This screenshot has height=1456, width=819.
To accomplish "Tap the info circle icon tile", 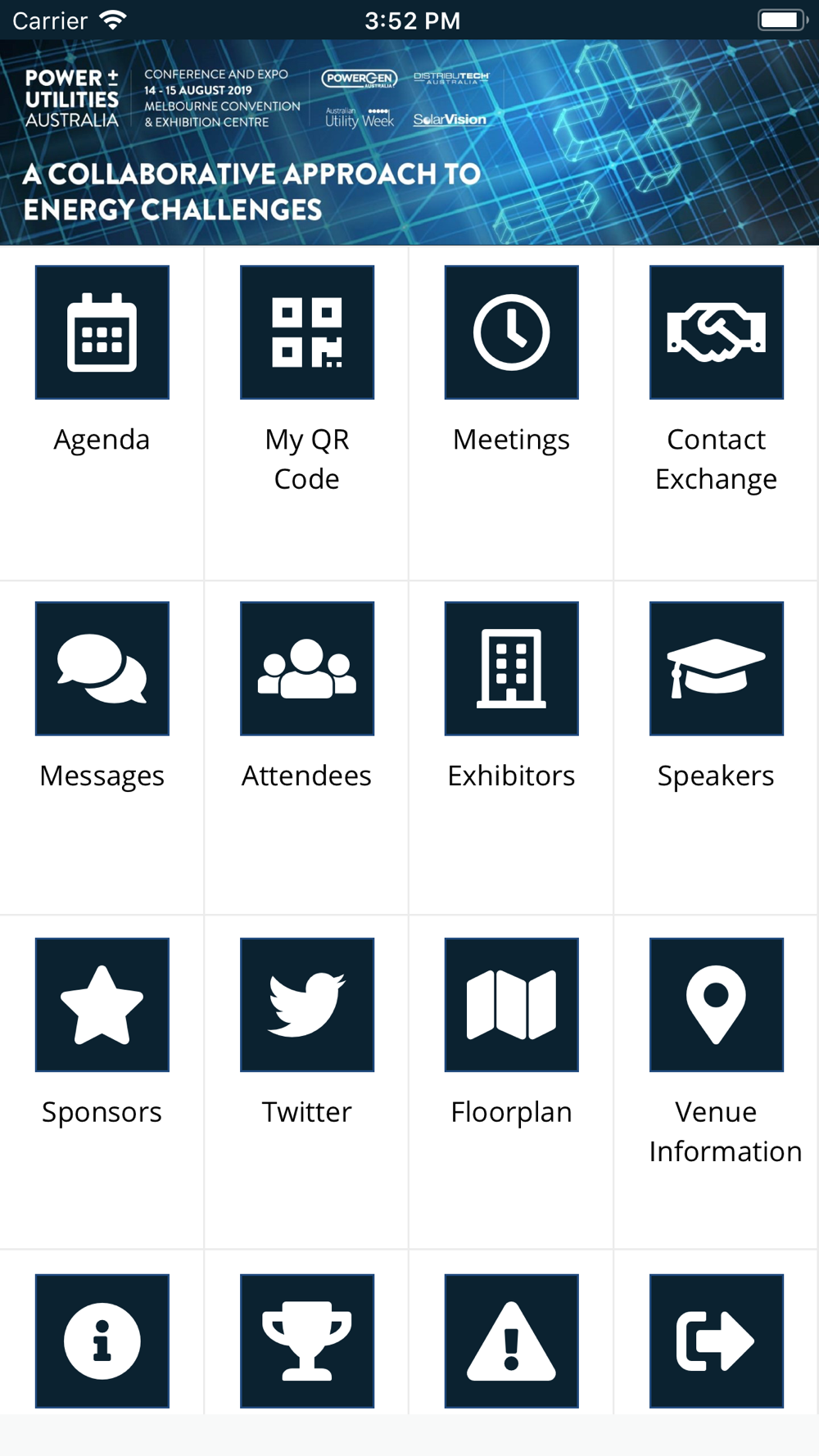I will coord(102,1341).
